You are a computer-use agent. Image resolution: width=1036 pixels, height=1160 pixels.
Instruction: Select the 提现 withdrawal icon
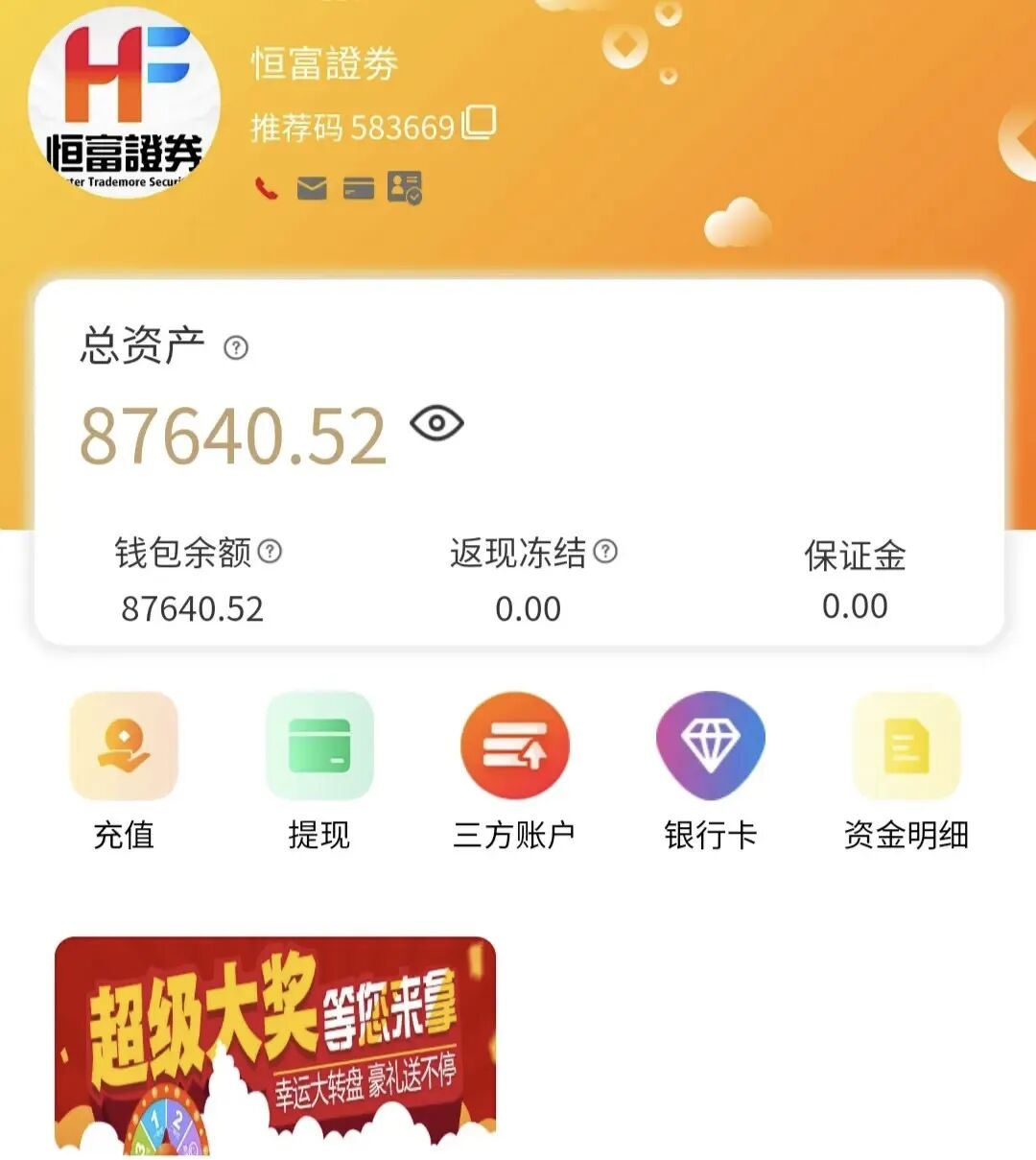[319, 745]
